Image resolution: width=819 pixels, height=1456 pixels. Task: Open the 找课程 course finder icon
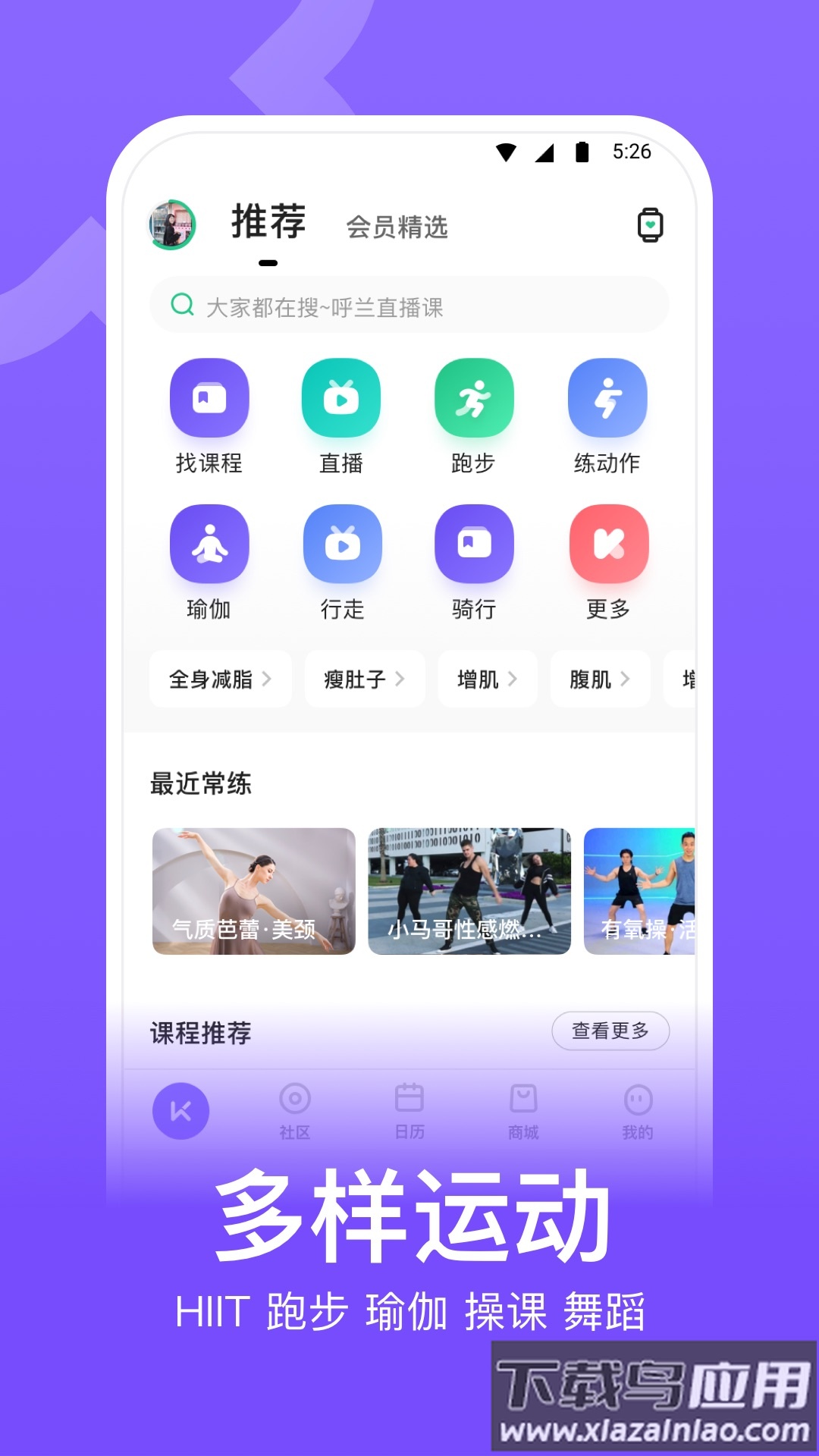(x=209, y=400)
